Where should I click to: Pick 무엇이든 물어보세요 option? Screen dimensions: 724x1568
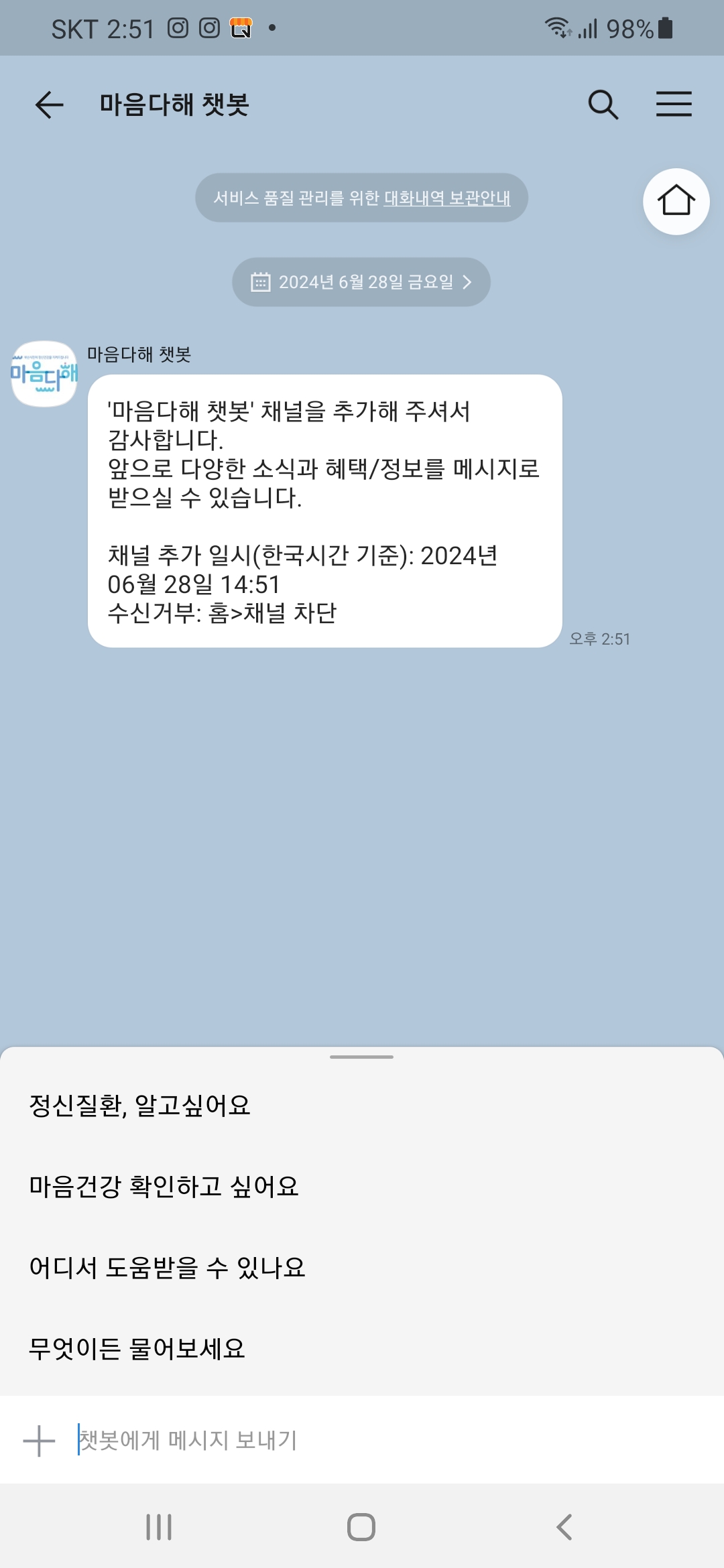[137, 1348]
